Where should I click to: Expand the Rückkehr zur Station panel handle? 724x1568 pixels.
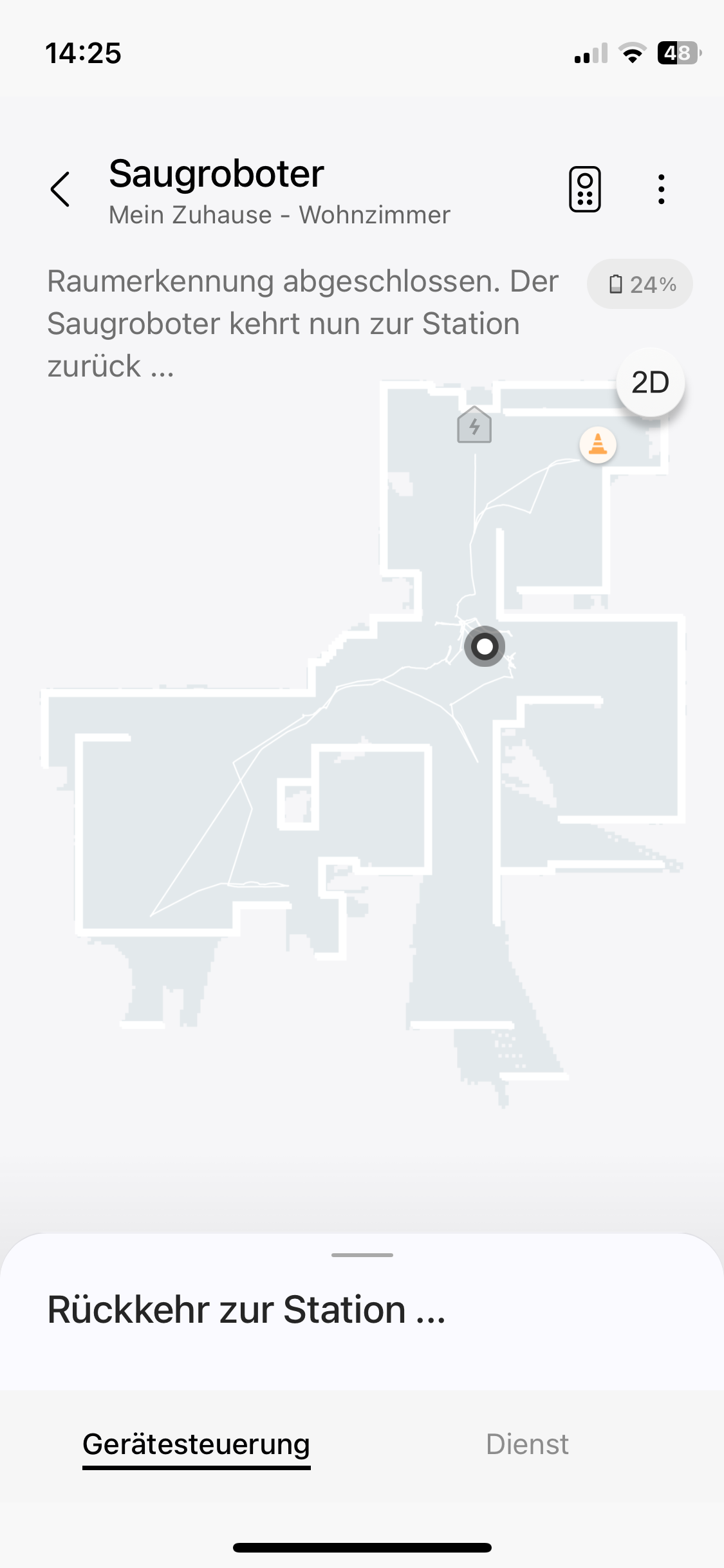click(362, 1255)
